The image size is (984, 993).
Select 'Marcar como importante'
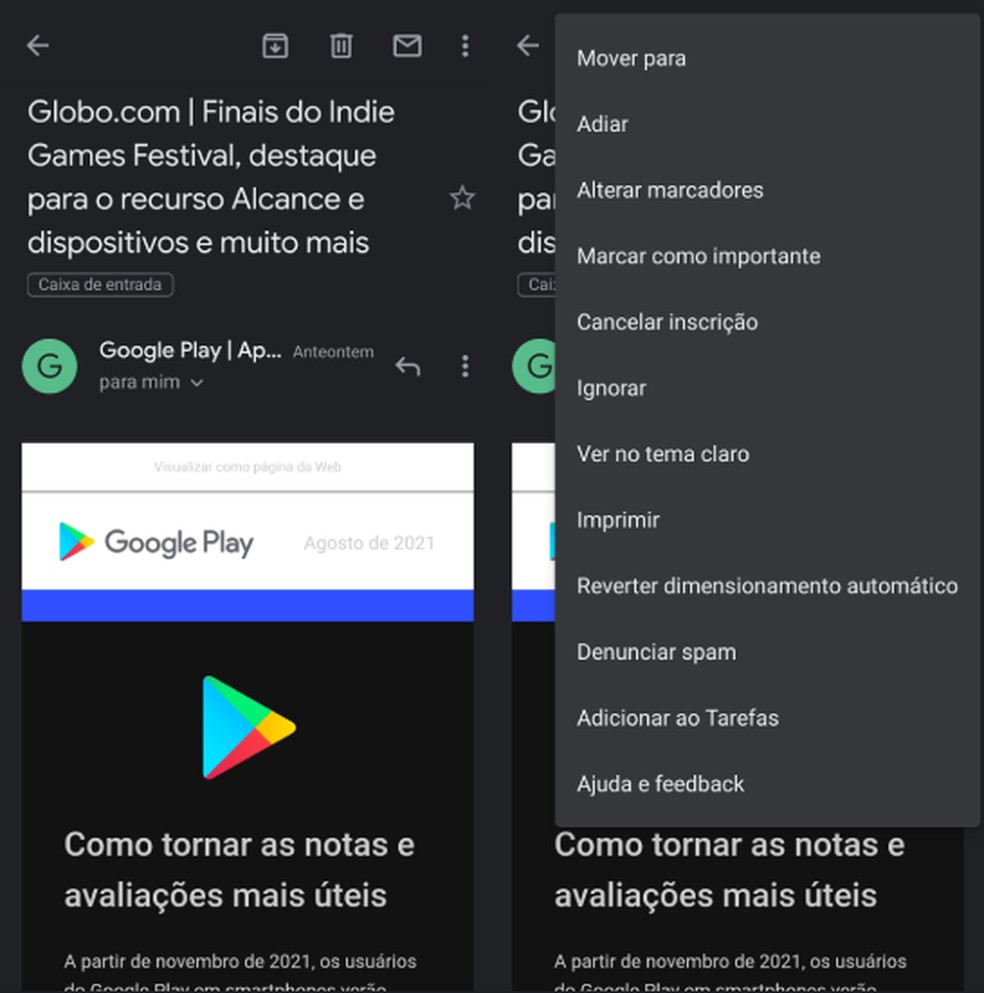coord(698,256)
